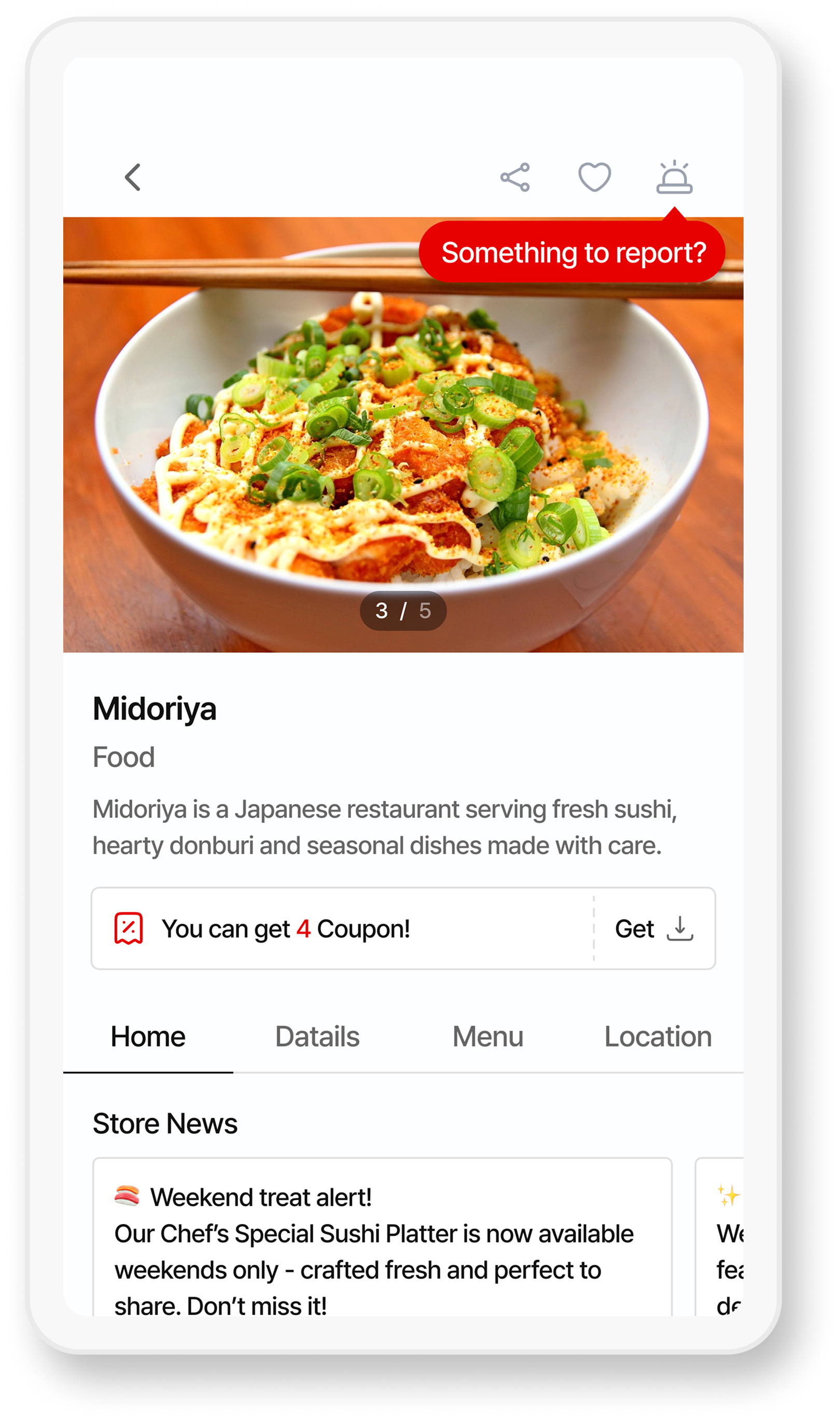Screen dimensions: 840x1421
Task: Select the Home tab
Action: tap(148, 1037)
